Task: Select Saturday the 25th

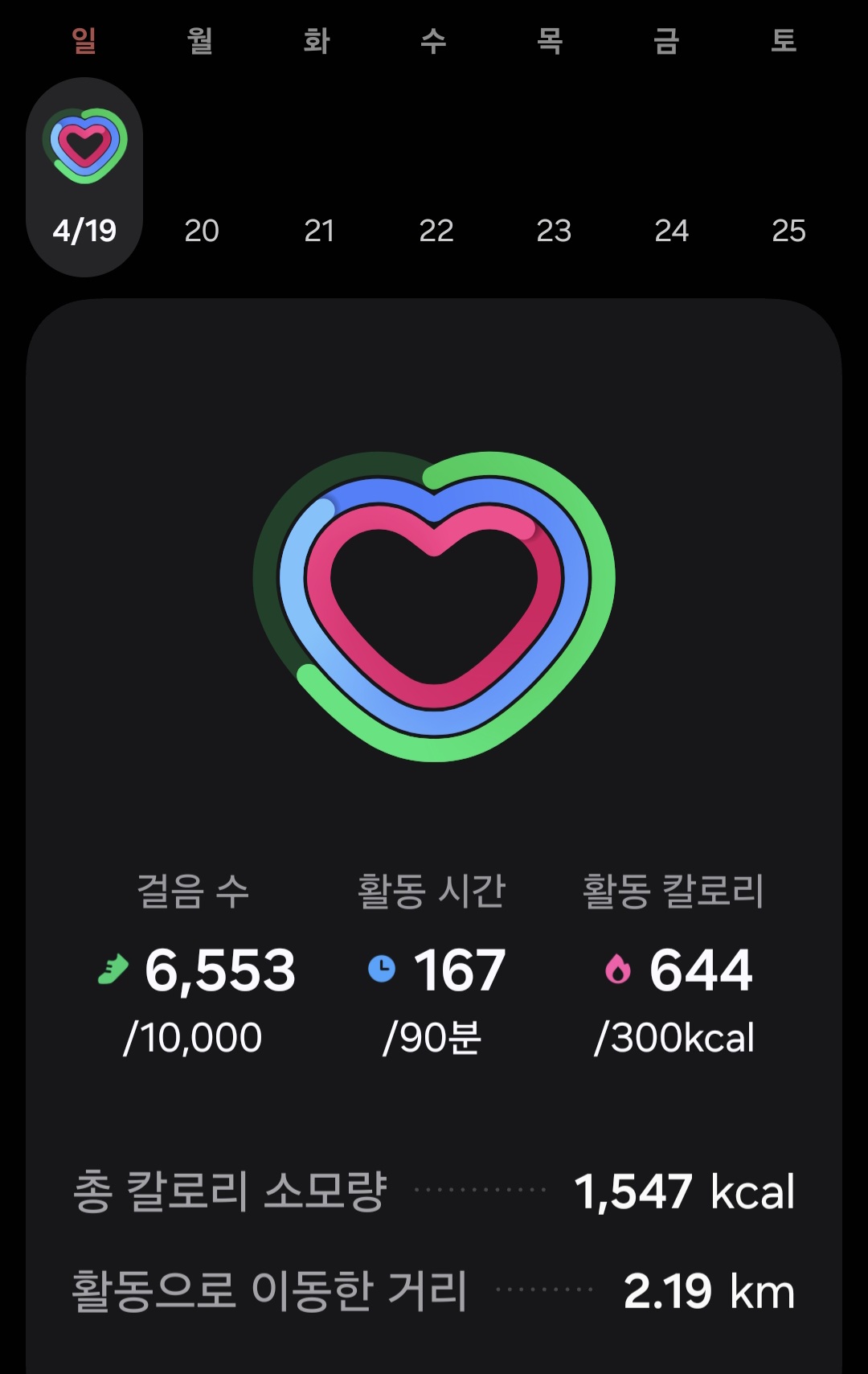Action: click(788, 231)
